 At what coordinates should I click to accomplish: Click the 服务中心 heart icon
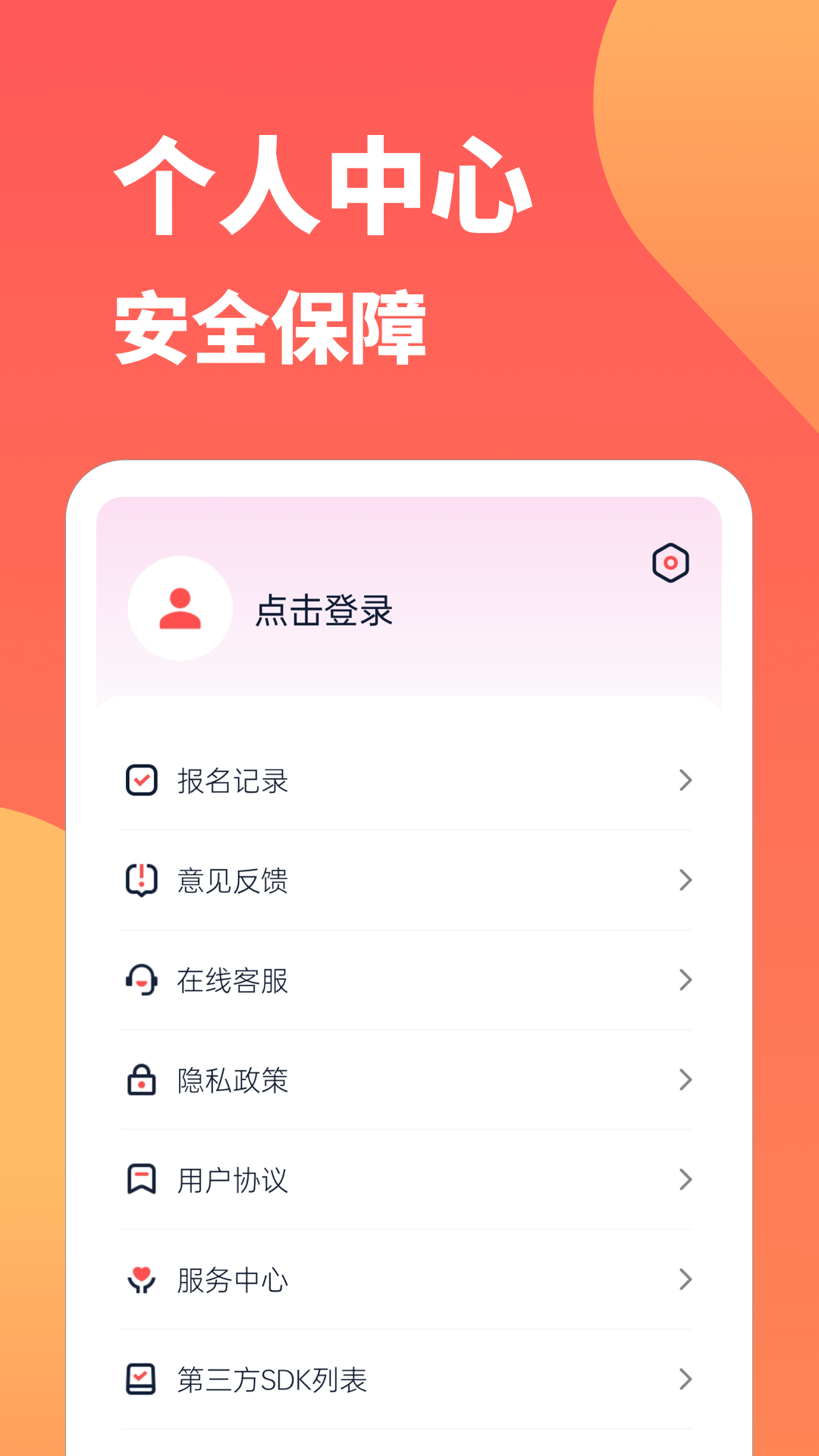(x=140, y=1278)
